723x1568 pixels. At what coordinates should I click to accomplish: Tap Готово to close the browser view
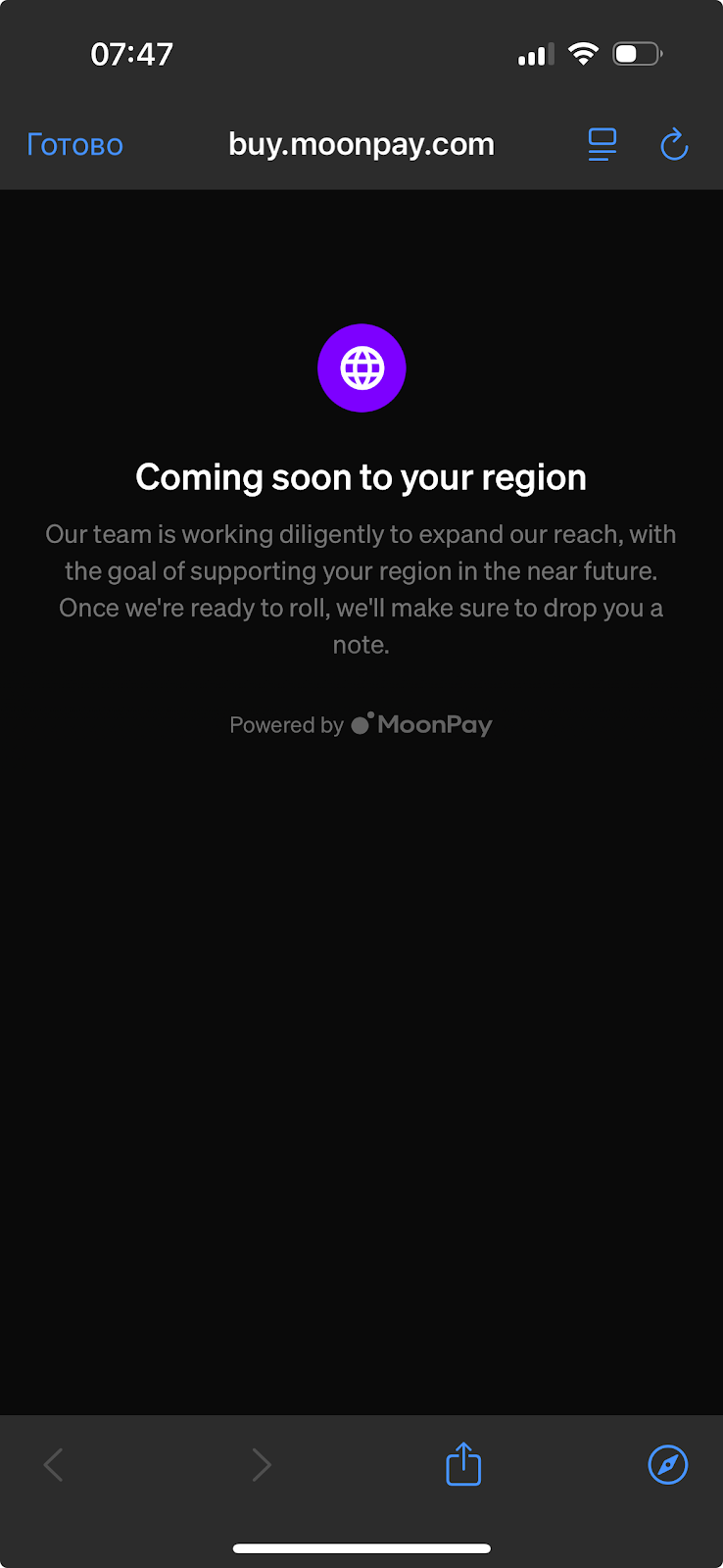(75, 145)
